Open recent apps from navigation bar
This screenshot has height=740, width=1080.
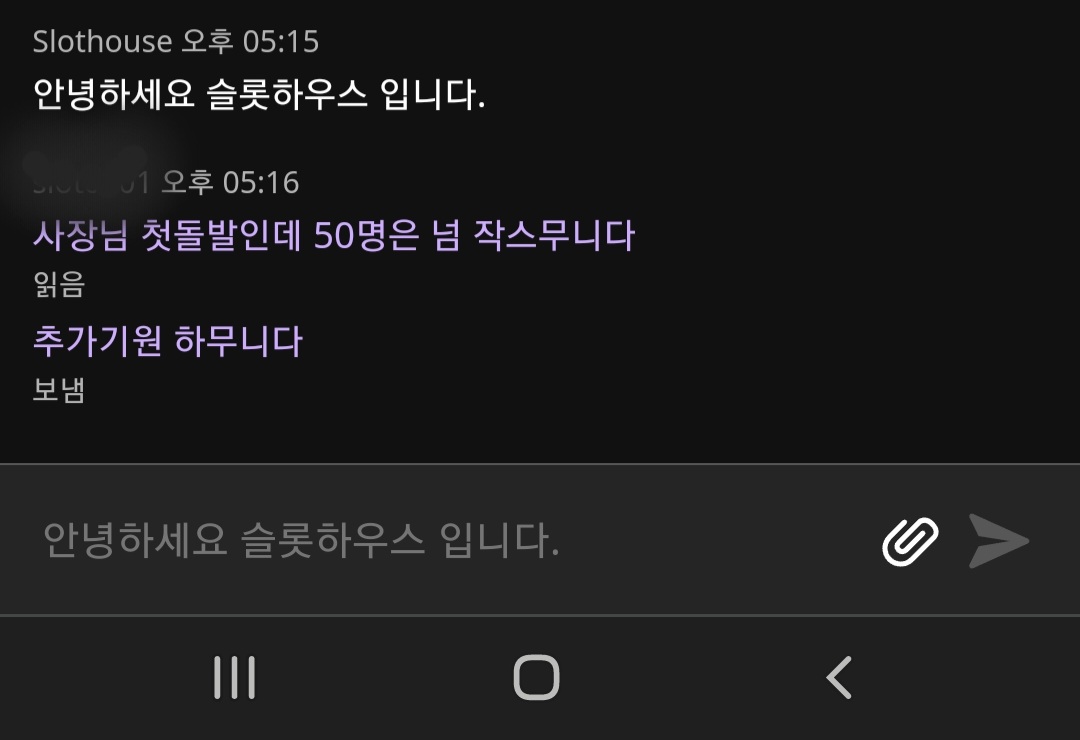pyautogui.click(x=234, y=677)
